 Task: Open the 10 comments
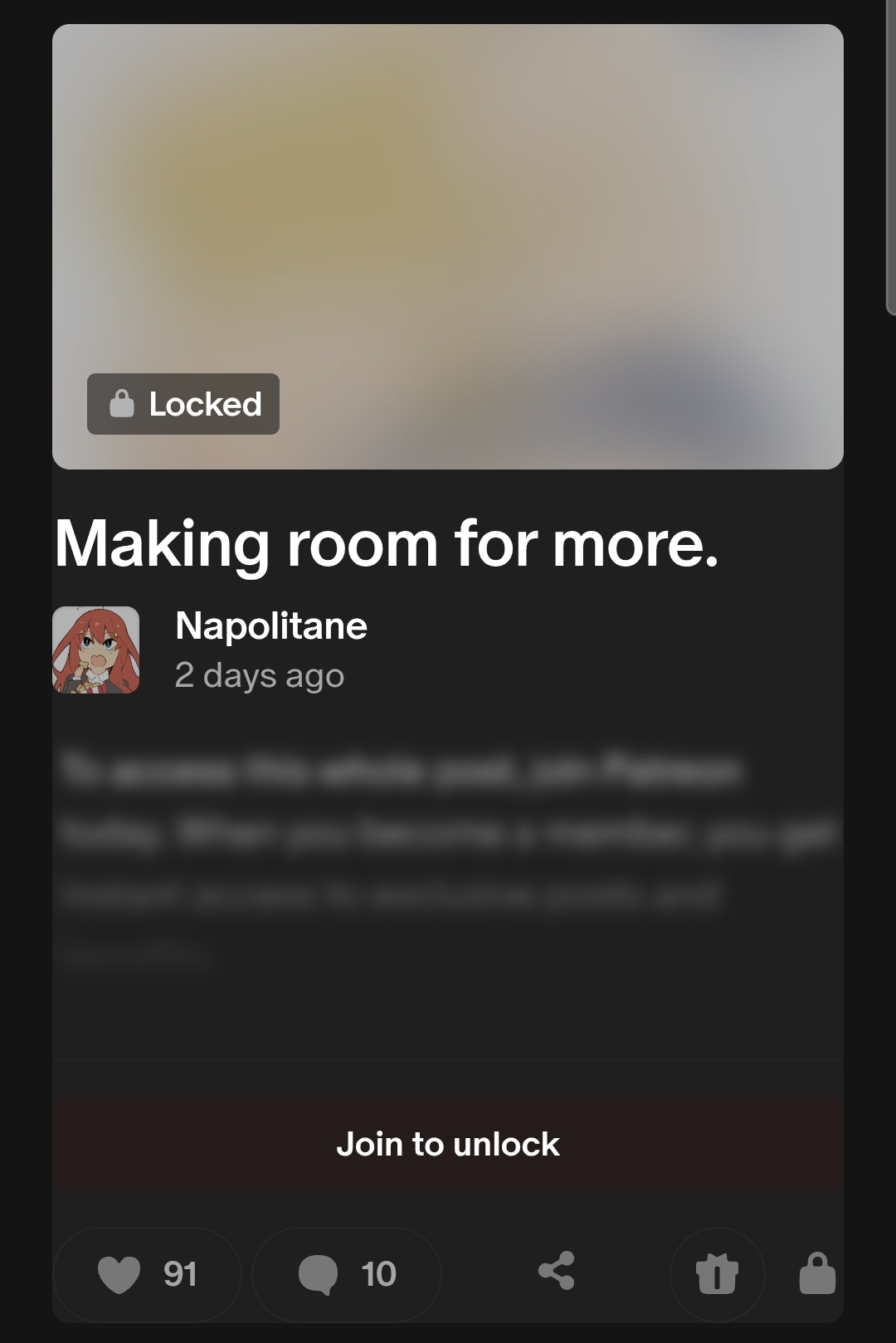pyautogui.click(x=347, y=1274)
